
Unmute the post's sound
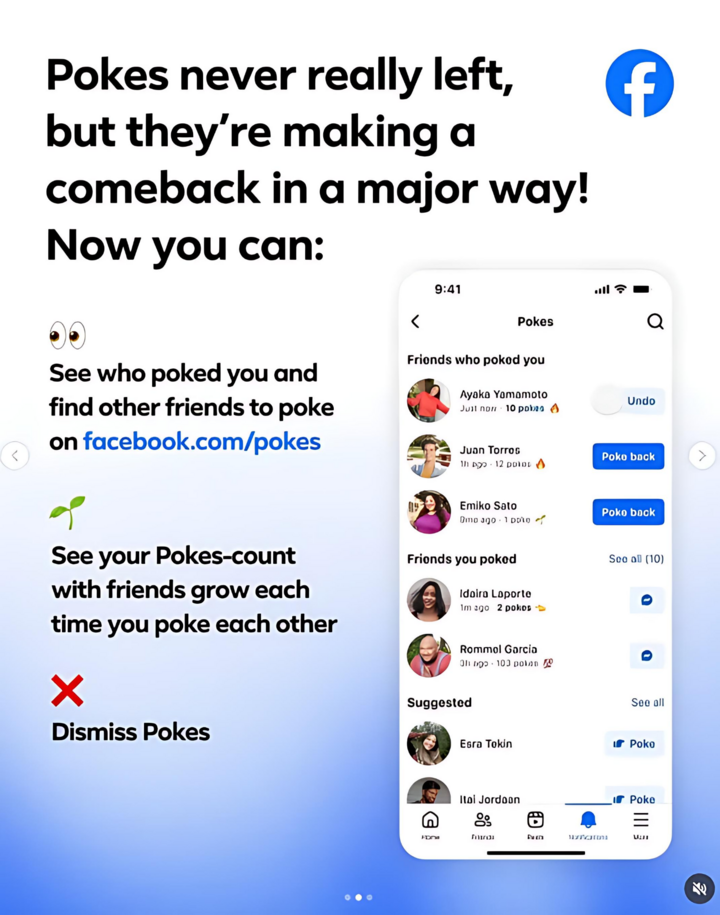coord(699,888)
